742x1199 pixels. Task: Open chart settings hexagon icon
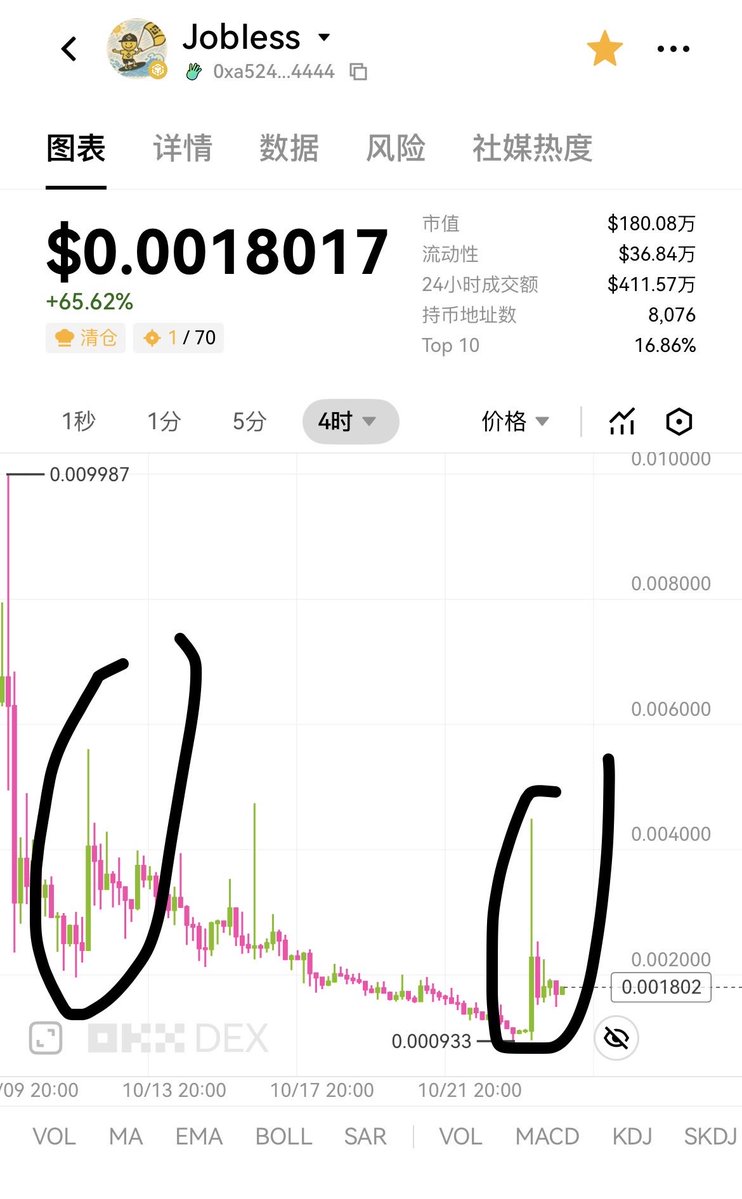pos(679,422)
